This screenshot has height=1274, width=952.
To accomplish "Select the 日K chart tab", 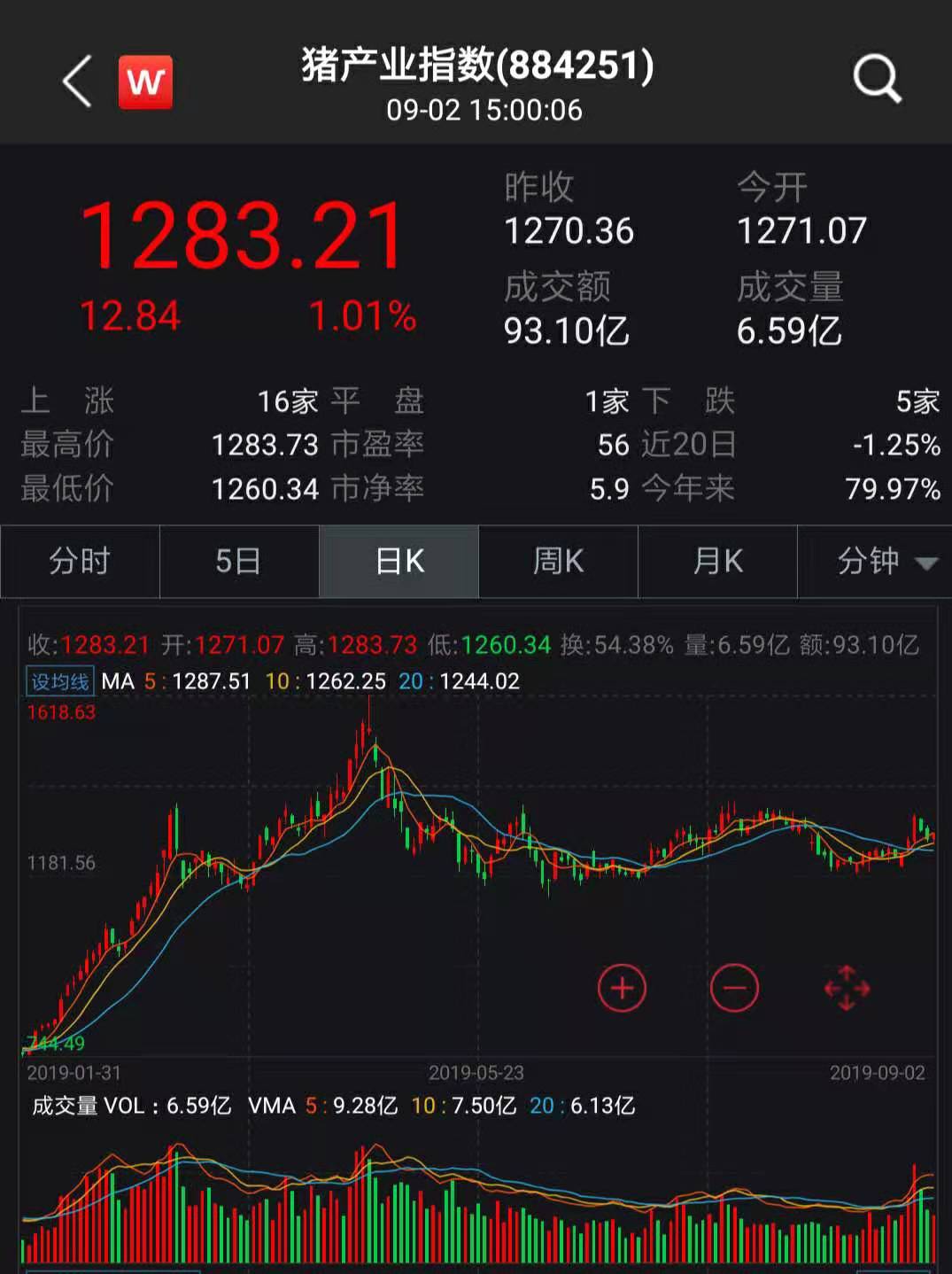I will tap(399, 562).
